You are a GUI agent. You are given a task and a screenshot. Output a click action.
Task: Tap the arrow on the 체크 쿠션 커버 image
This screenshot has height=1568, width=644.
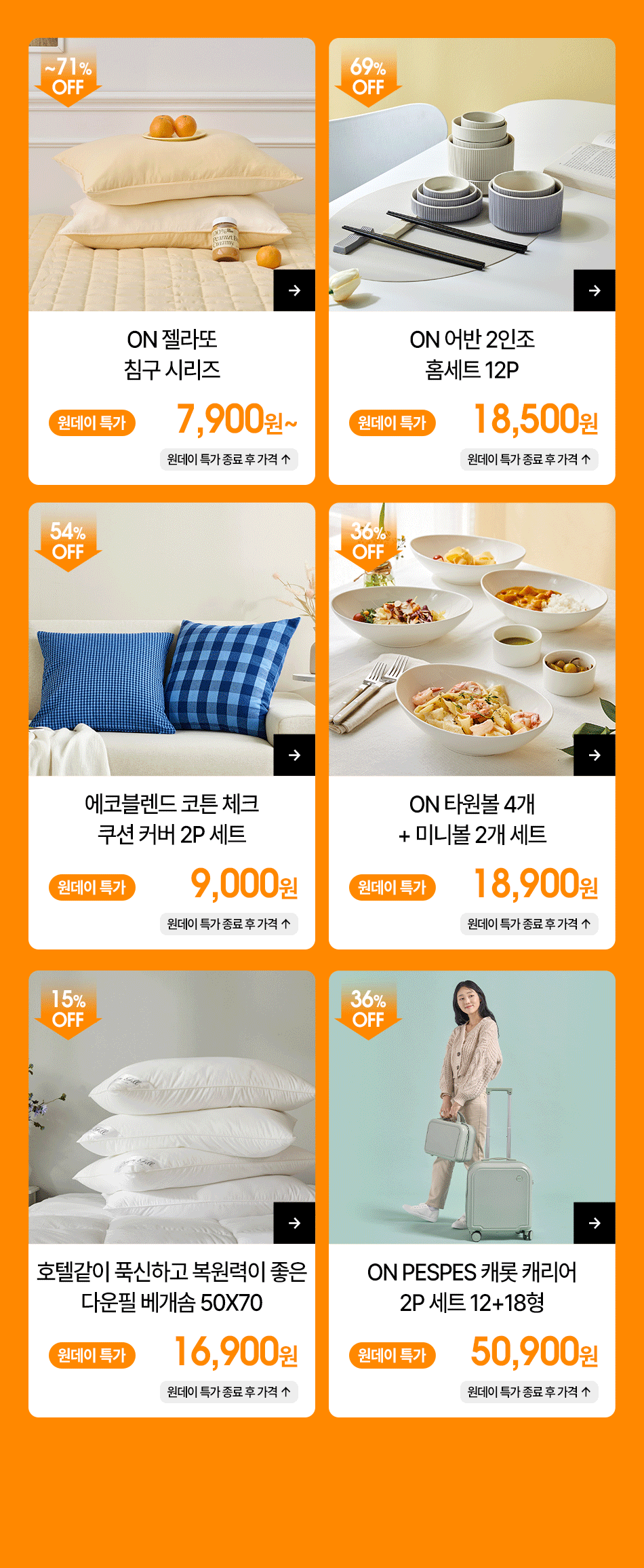294,755
